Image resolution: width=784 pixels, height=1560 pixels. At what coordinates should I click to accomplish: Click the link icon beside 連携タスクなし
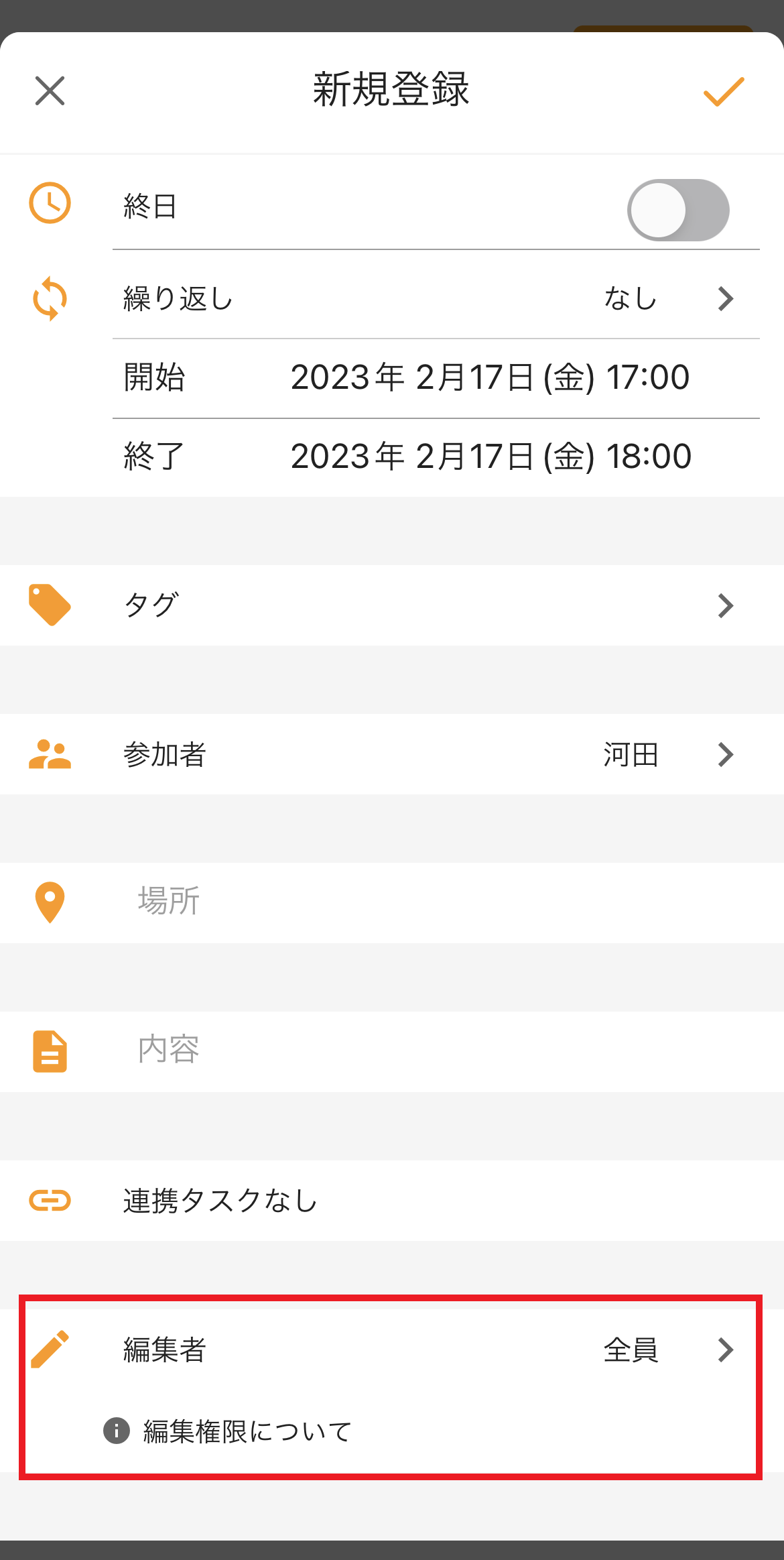coord(50,1200)
